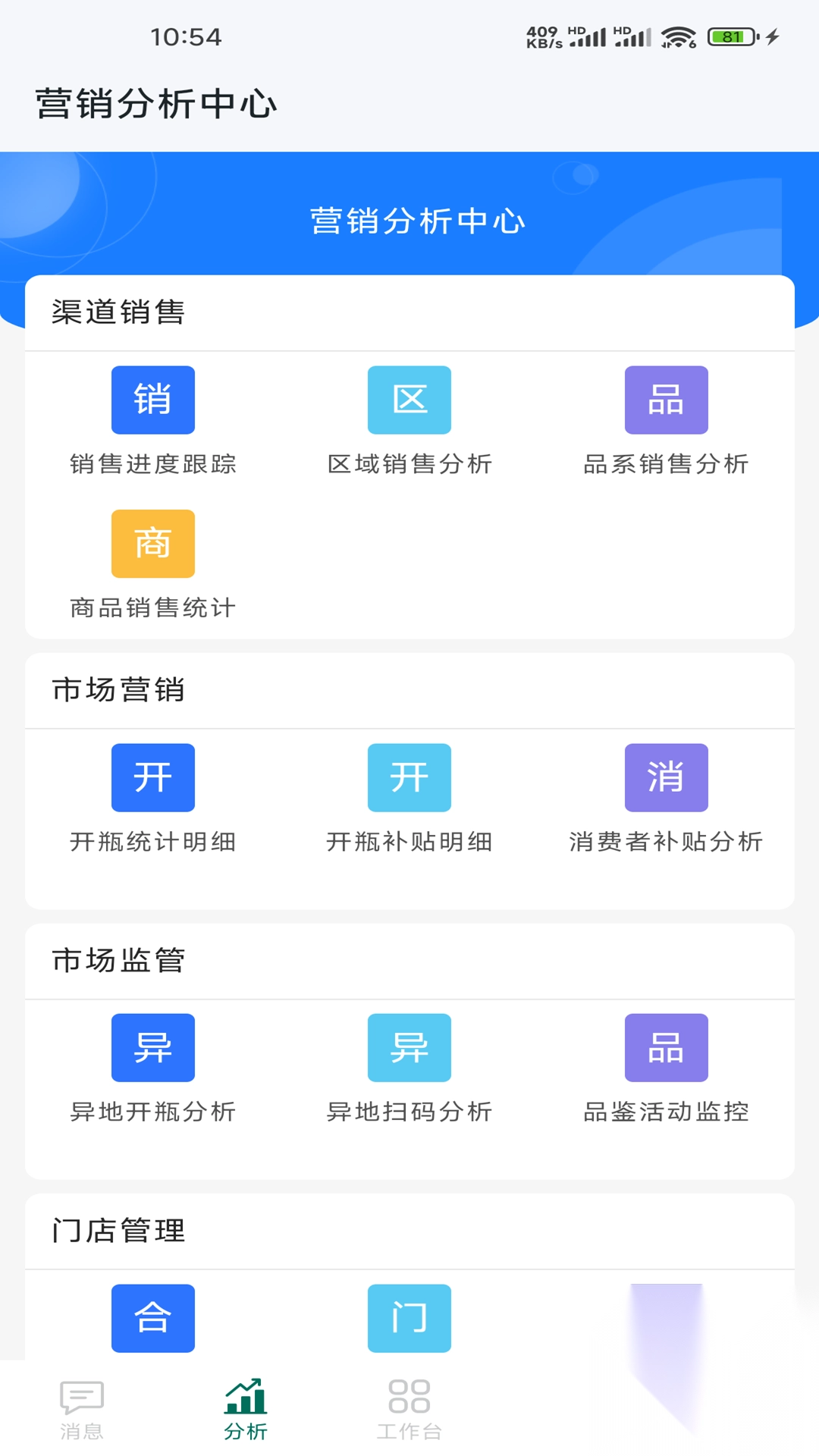819x1456 pixels.
Task: Select the blue 合 icon under 门店管理
Action: click(152, 1318)
